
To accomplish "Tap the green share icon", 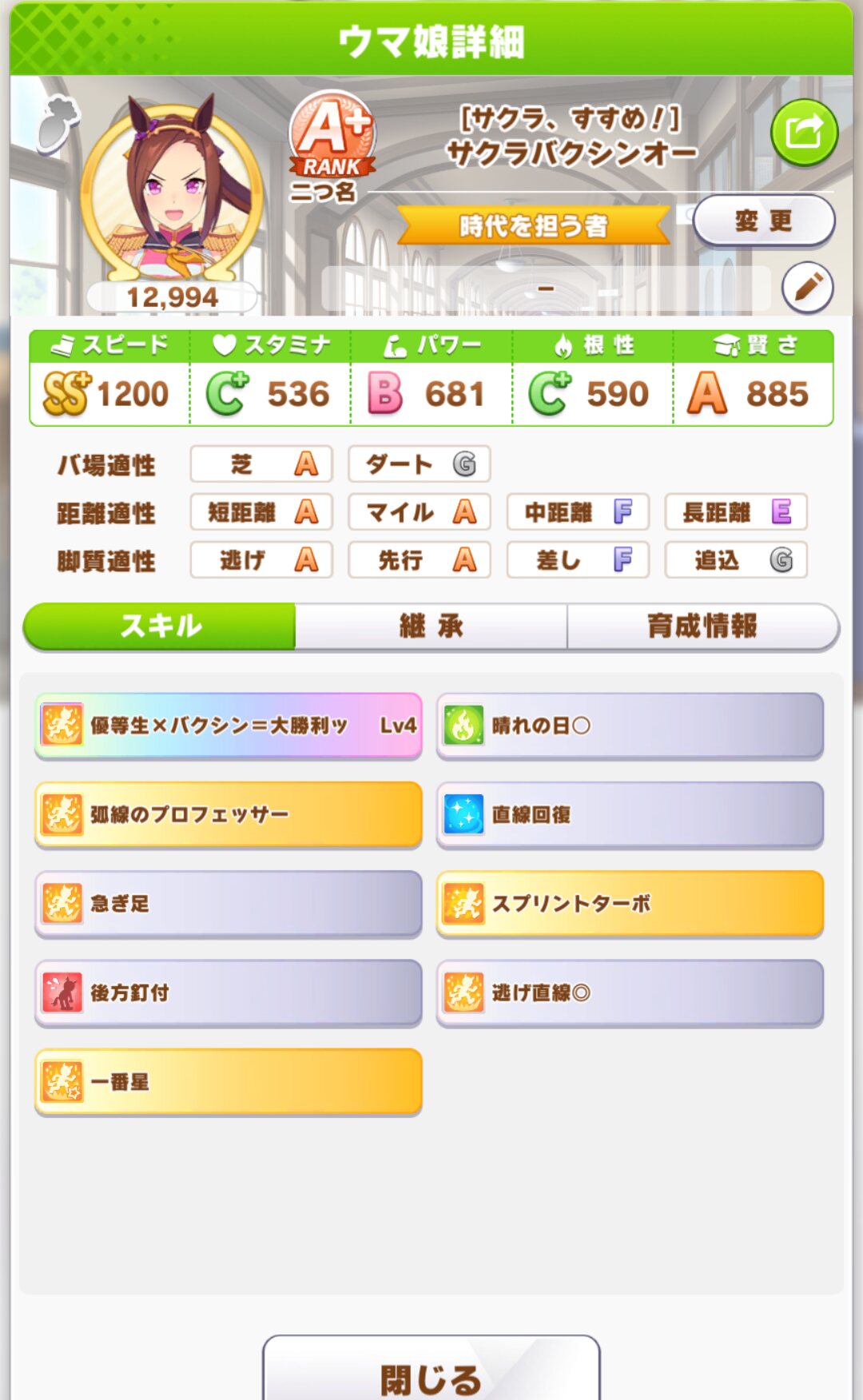I will (804, 133).
